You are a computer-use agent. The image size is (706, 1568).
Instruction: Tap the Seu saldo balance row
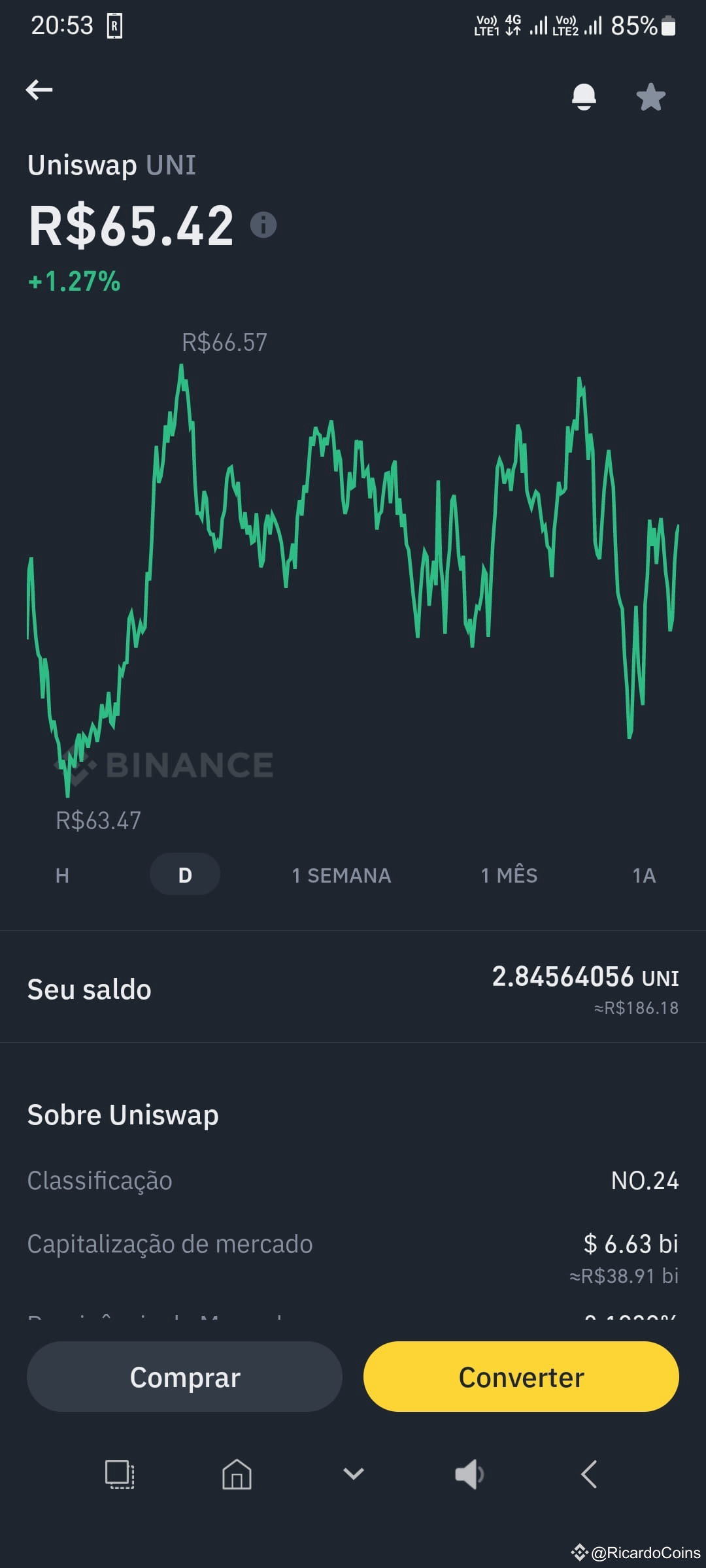pos(353,988)
